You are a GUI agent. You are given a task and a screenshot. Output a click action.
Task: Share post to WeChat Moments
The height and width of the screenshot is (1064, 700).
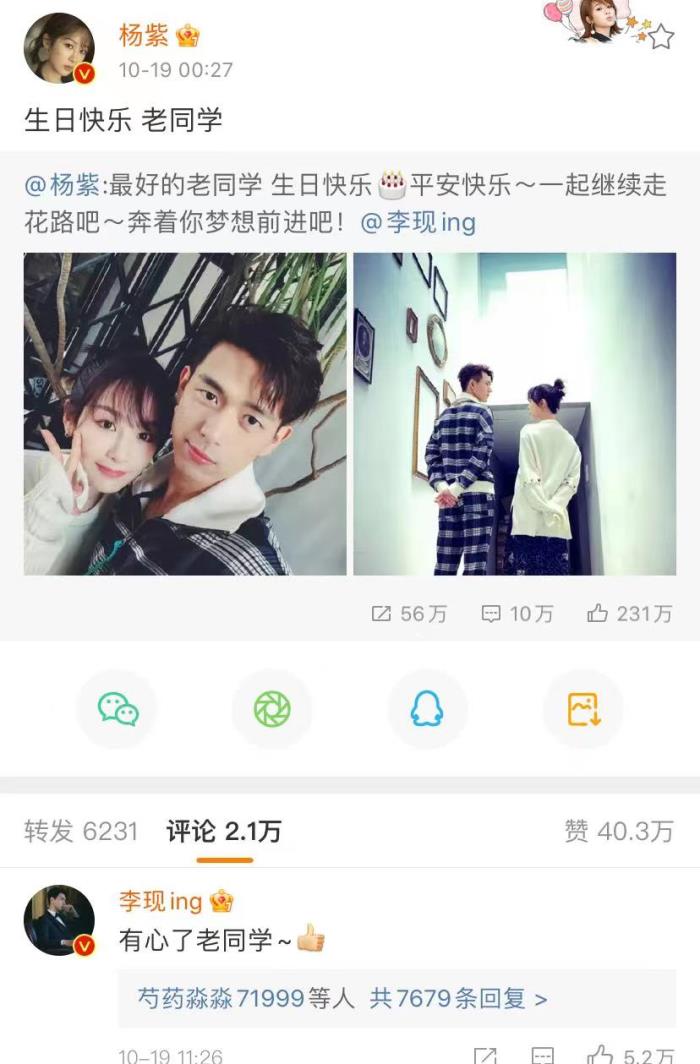[x=272, y=709]
